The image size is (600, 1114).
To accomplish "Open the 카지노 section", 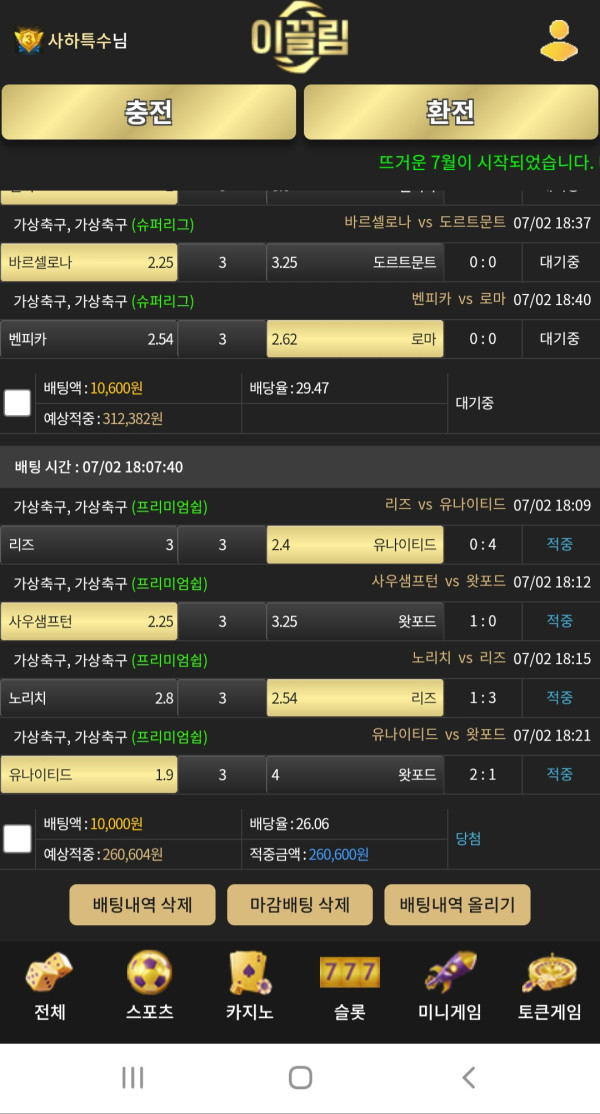I will tap(249, 987).
